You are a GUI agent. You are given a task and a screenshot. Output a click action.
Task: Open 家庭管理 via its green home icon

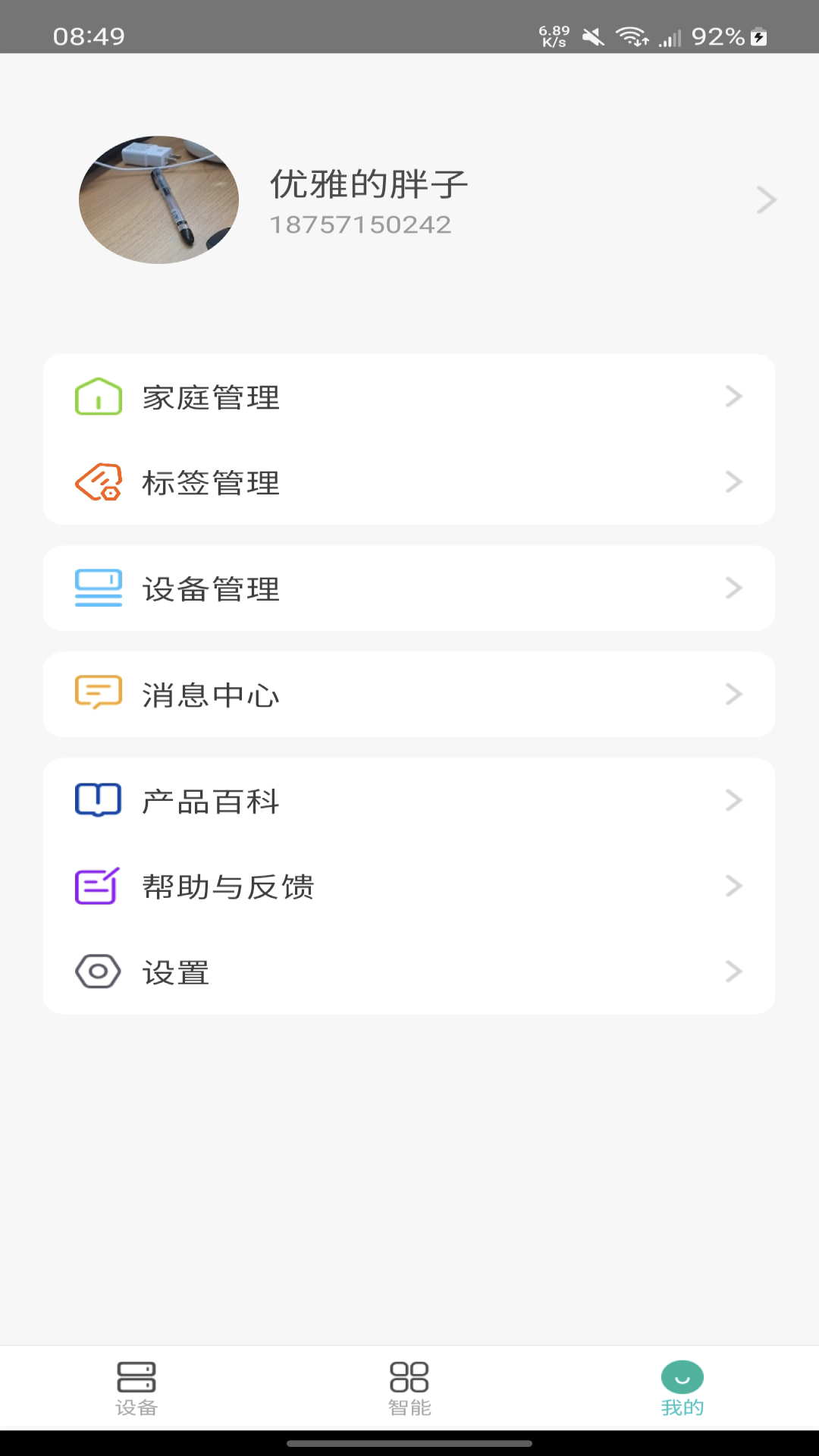click(x=97, y=397)
